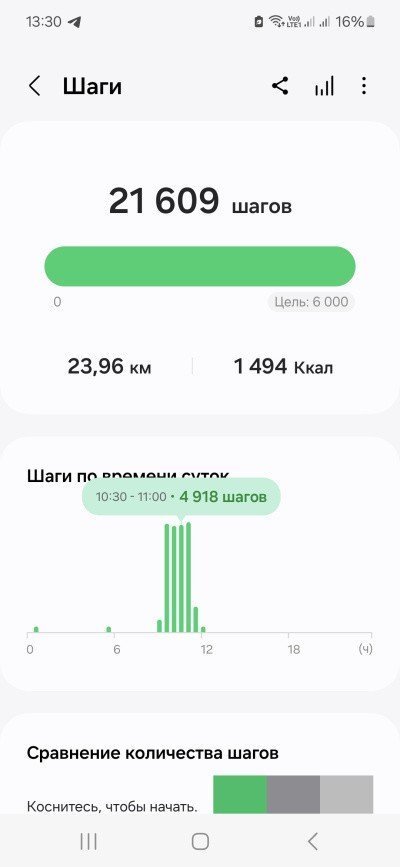
Task: Tap the Цель: 6 000 goal chip
Action: tap(311, 302)
